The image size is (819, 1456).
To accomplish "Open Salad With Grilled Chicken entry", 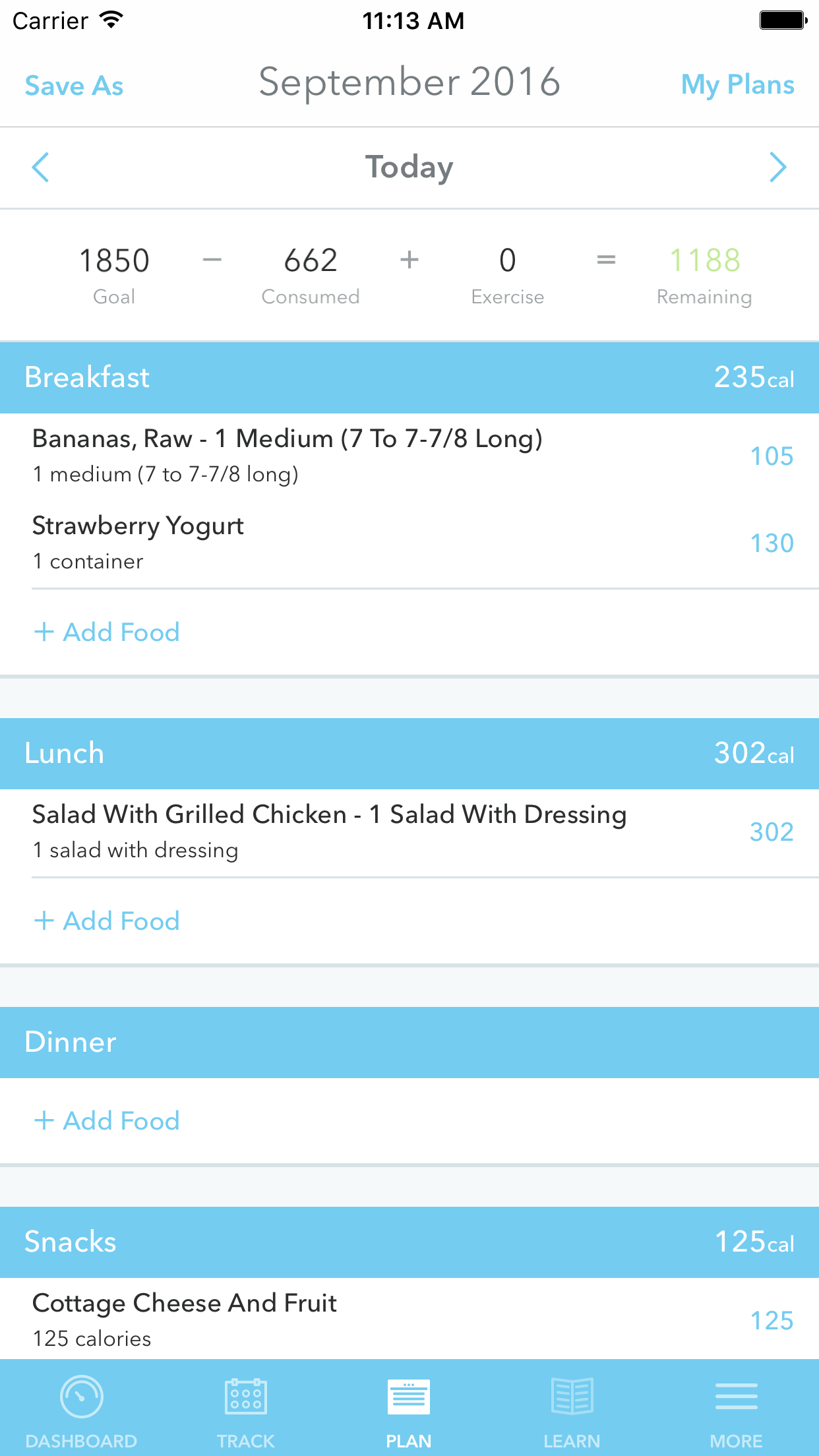I will click(x=409, y=832).
